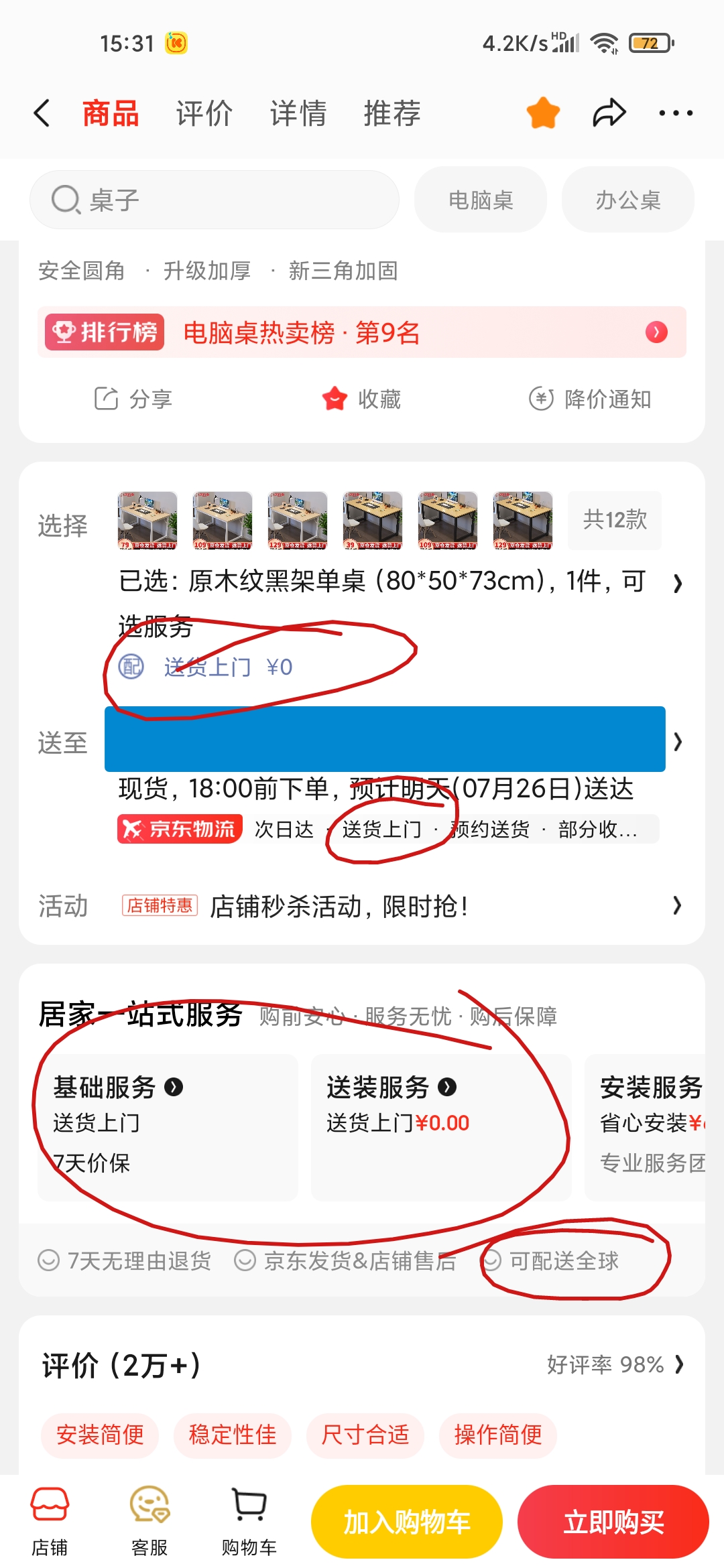Tap the red 立即购买 buy now button
Viewport: 724px width, 1568px height.
pyautogui.click(x=614, y=1521)
